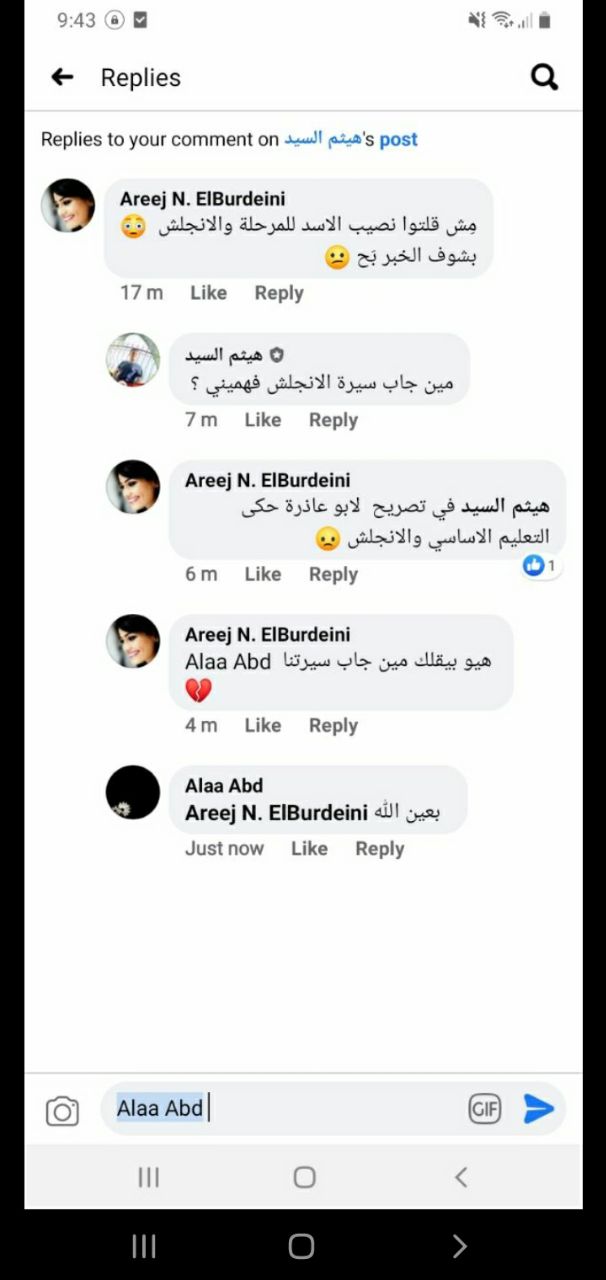Open the GIF picker

click(485, 1108)
